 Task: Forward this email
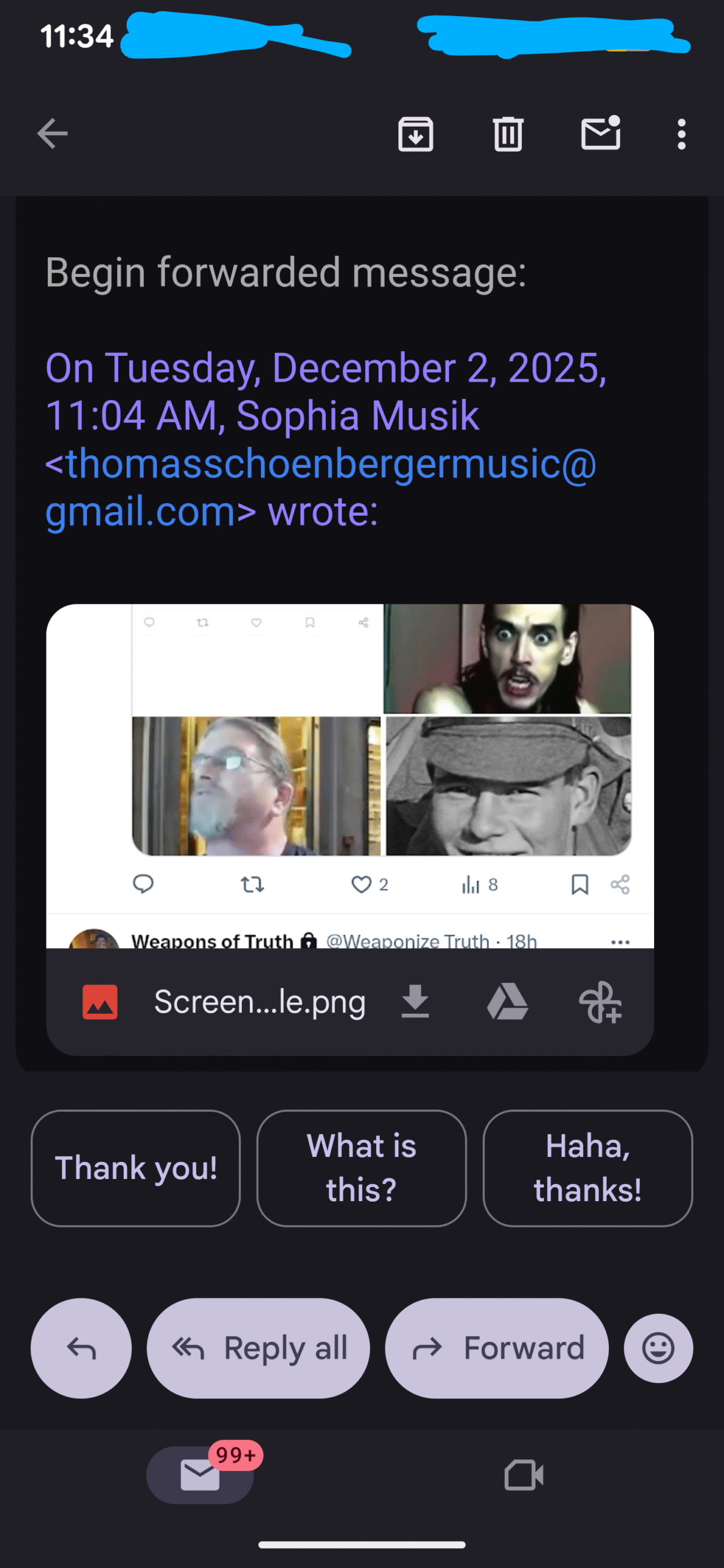click(x=497, y=1348)
